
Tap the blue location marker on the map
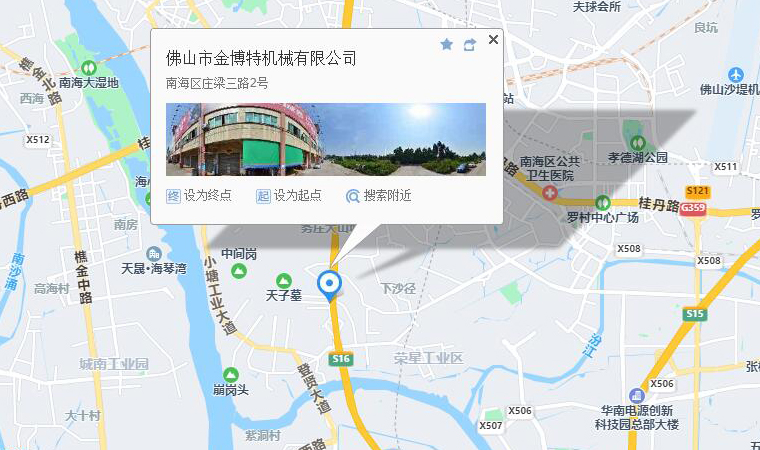(329, 285)
